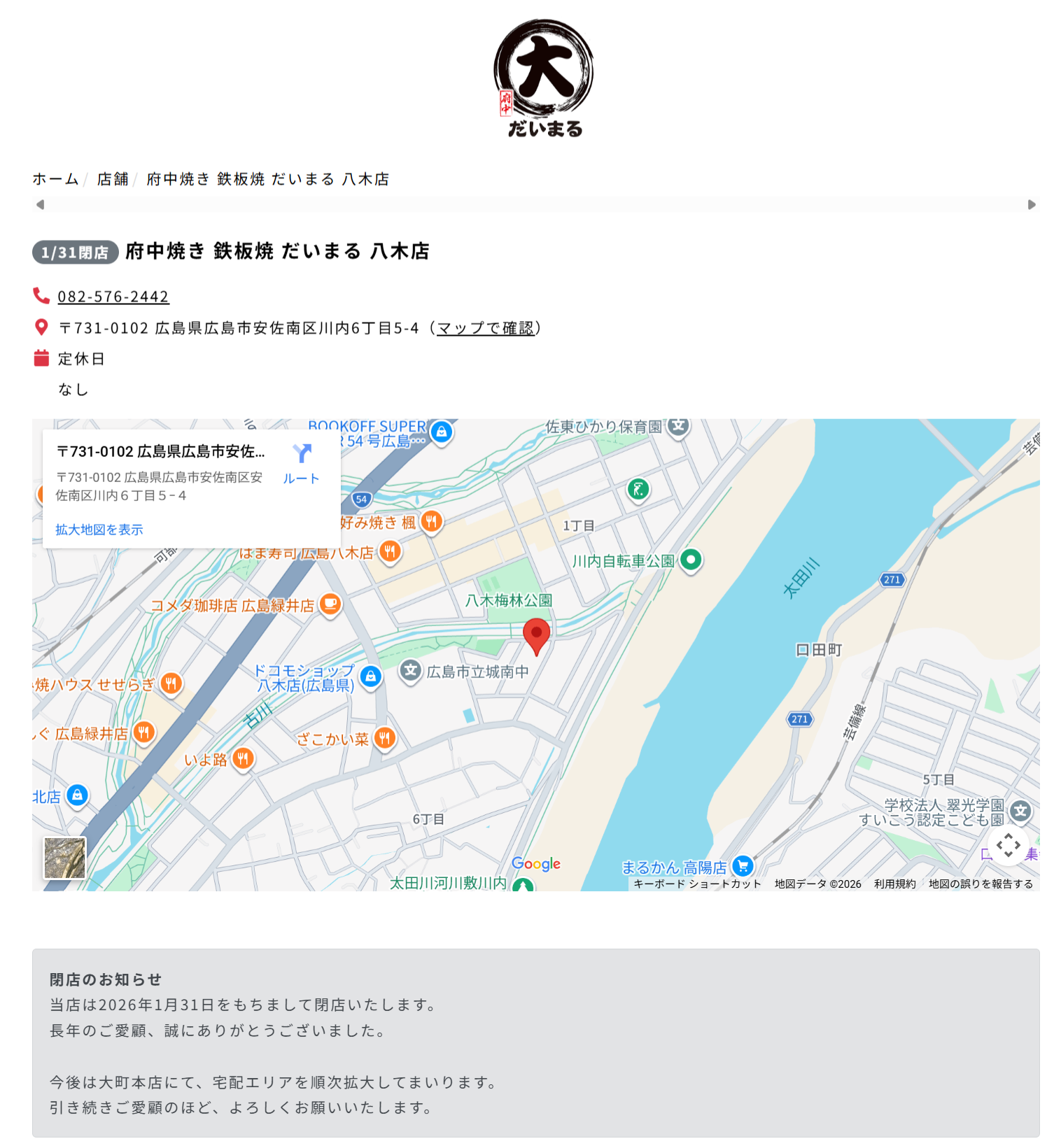Open ルート directions on the map
Screen dimensions: 1061x1148
[302, 462]
